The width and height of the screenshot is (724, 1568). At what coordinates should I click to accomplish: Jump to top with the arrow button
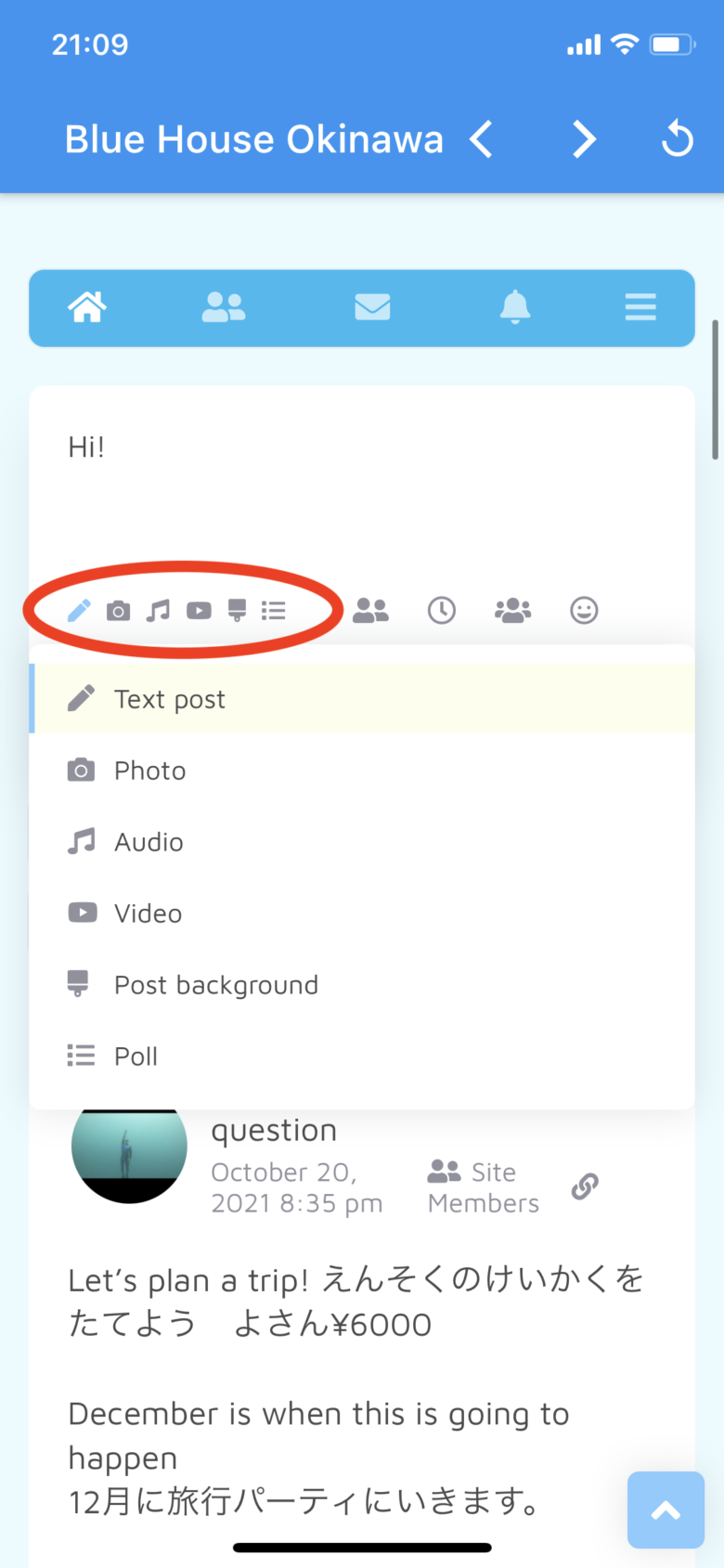point(666,1510)
